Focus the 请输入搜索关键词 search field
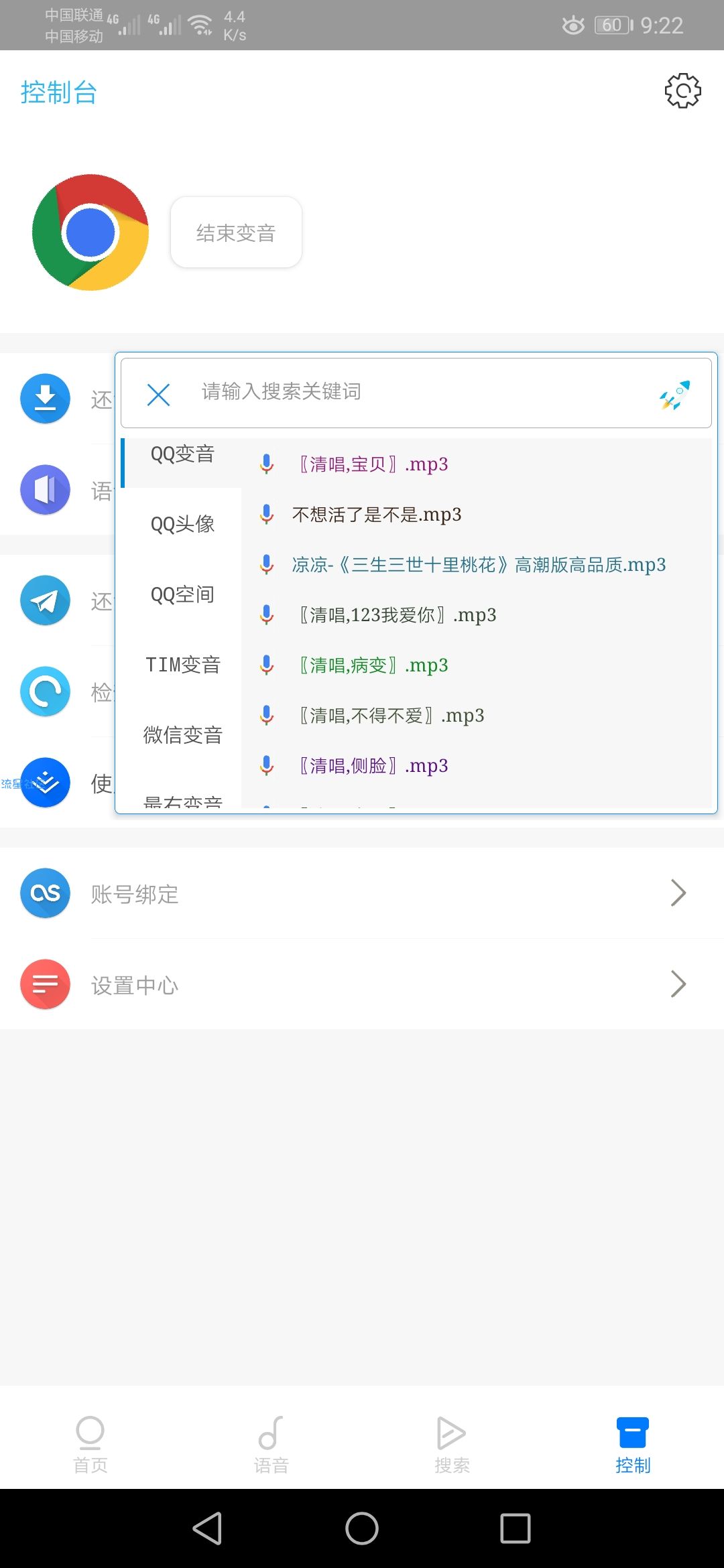Screen dimensions: 724x1568 pyautogui.click(x=416, y=392)
